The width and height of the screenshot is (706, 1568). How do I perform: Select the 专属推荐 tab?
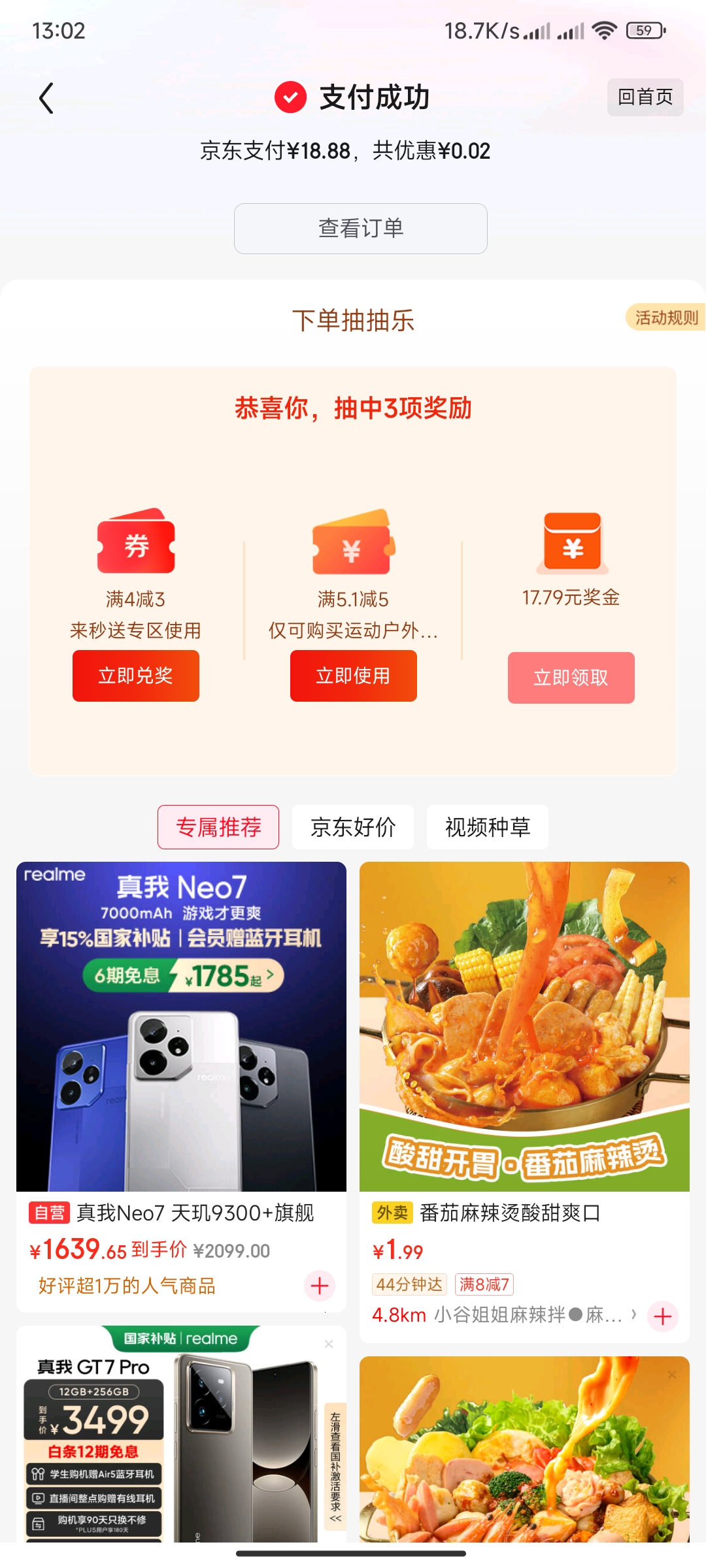(218, 826)
